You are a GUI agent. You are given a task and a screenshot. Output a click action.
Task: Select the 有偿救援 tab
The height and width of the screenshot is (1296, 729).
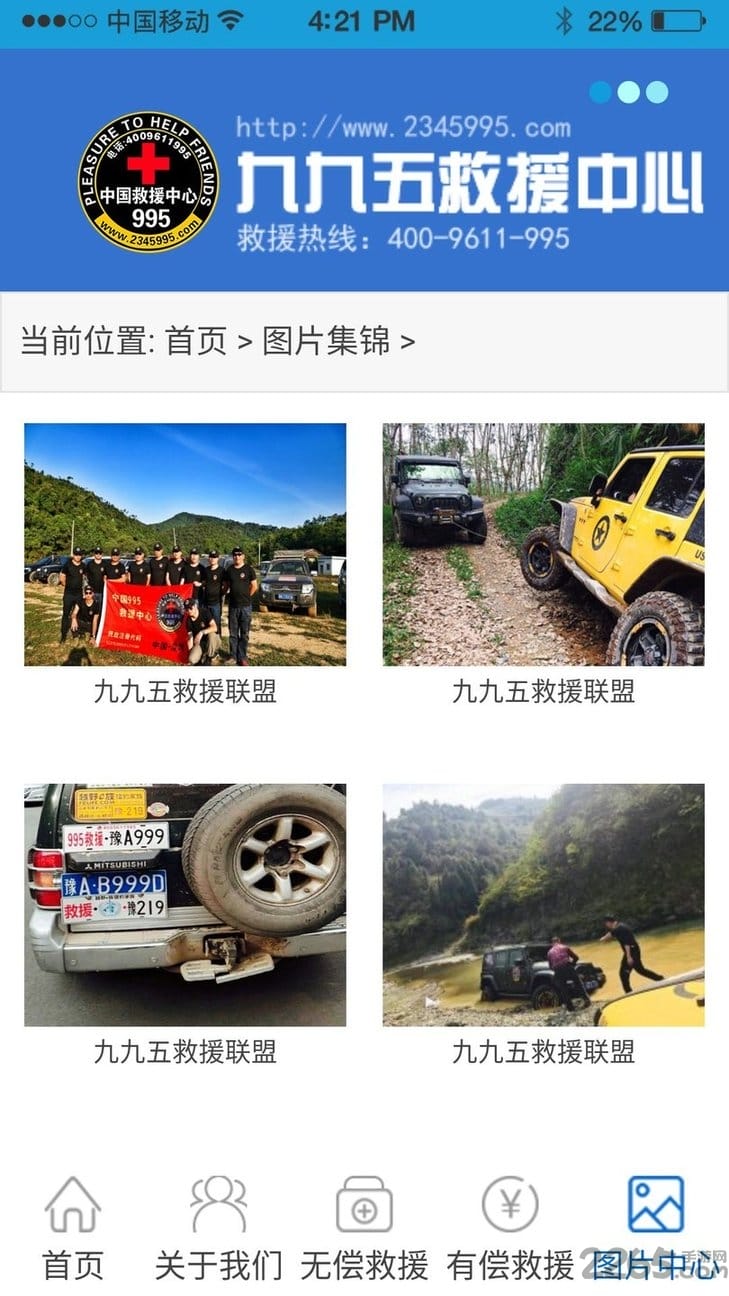point(510,1229)
